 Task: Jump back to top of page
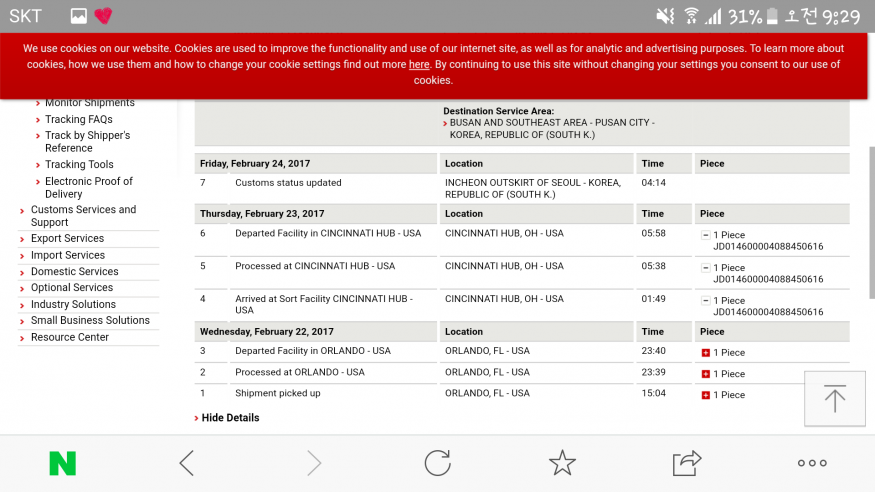[x=834, y=399]
